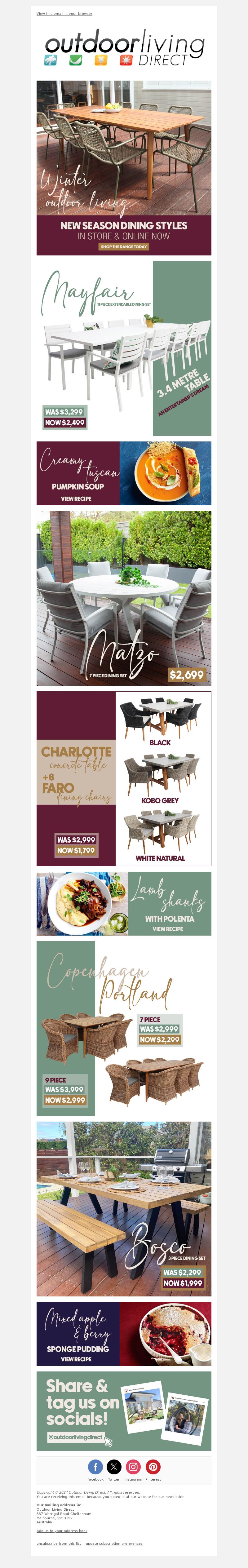Open the Twitter X profile
This screenshot has width=248, height=1568.
(x=114, y=1466)
